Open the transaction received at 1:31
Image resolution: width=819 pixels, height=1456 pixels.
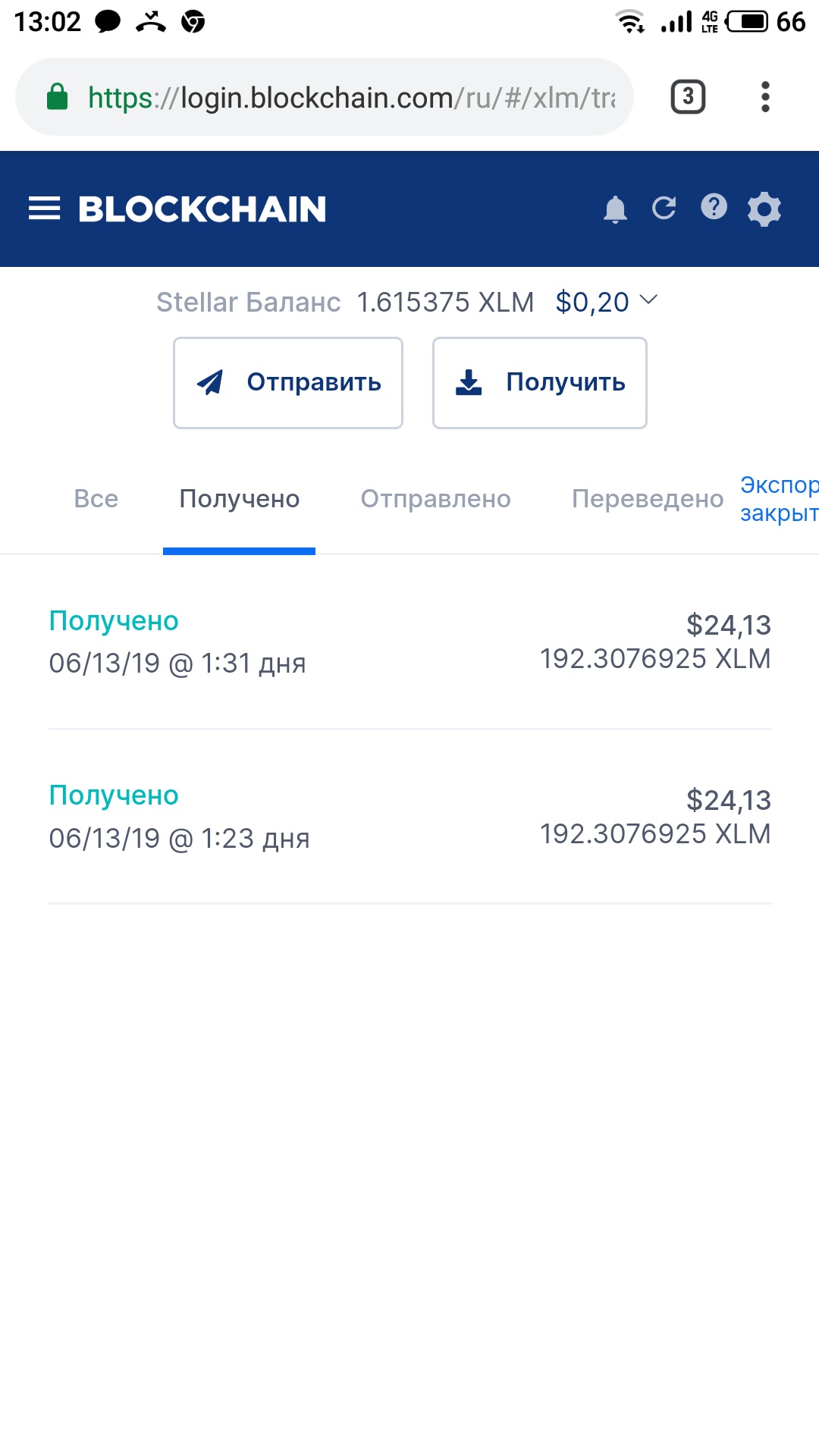[409, 642]
